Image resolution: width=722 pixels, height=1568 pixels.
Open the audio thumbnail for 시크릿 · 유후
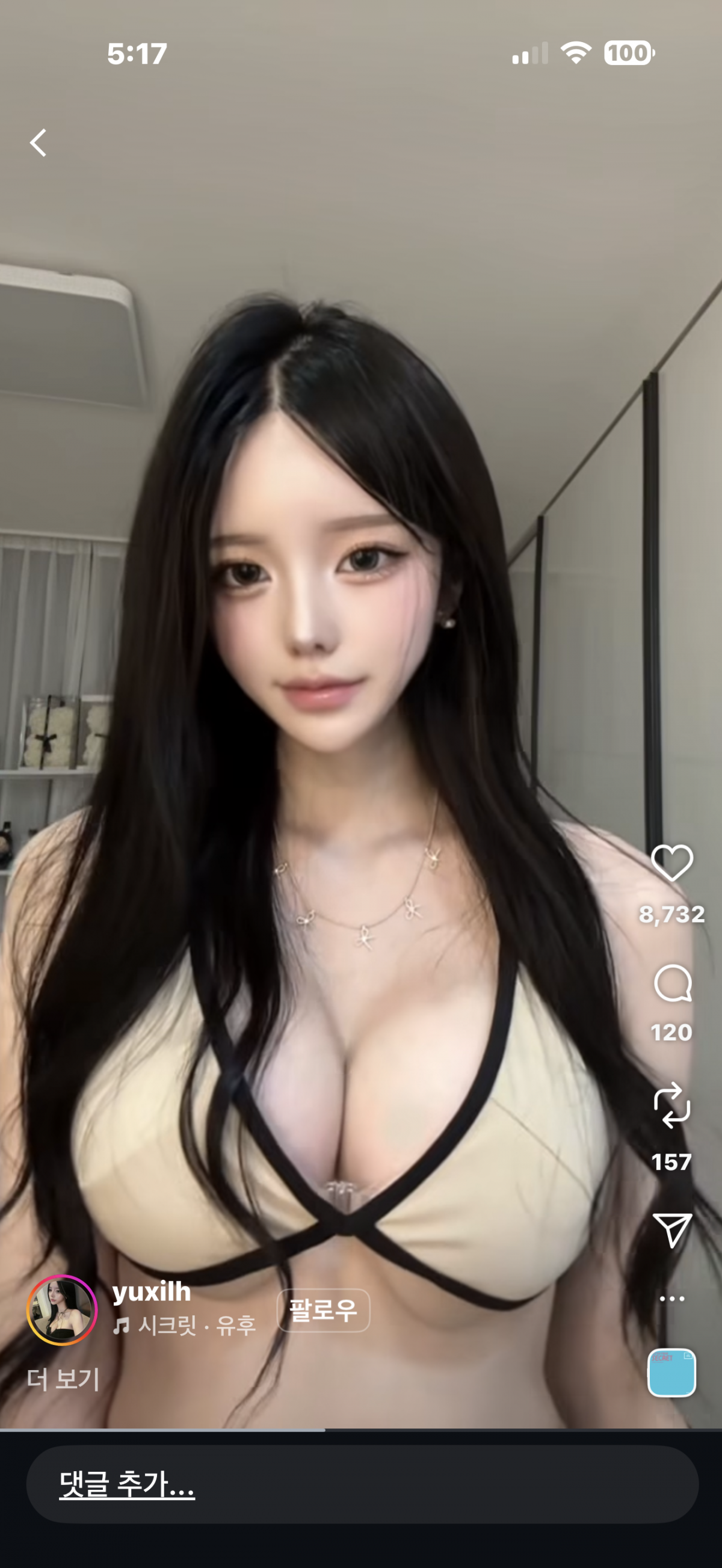(671, 1373)
